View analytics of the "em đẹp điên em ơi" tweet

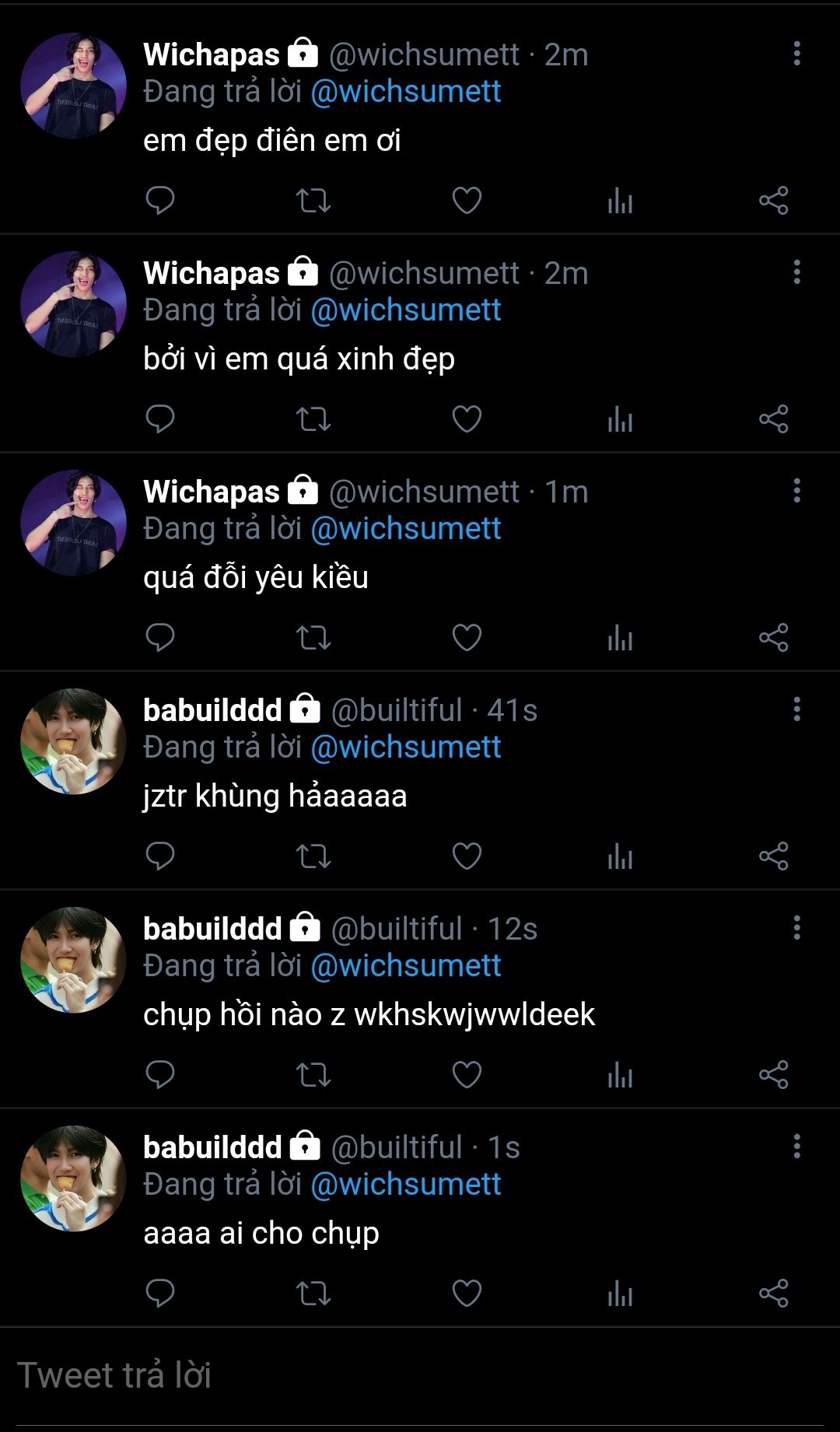pyautogui.click(x=620, y=201)
